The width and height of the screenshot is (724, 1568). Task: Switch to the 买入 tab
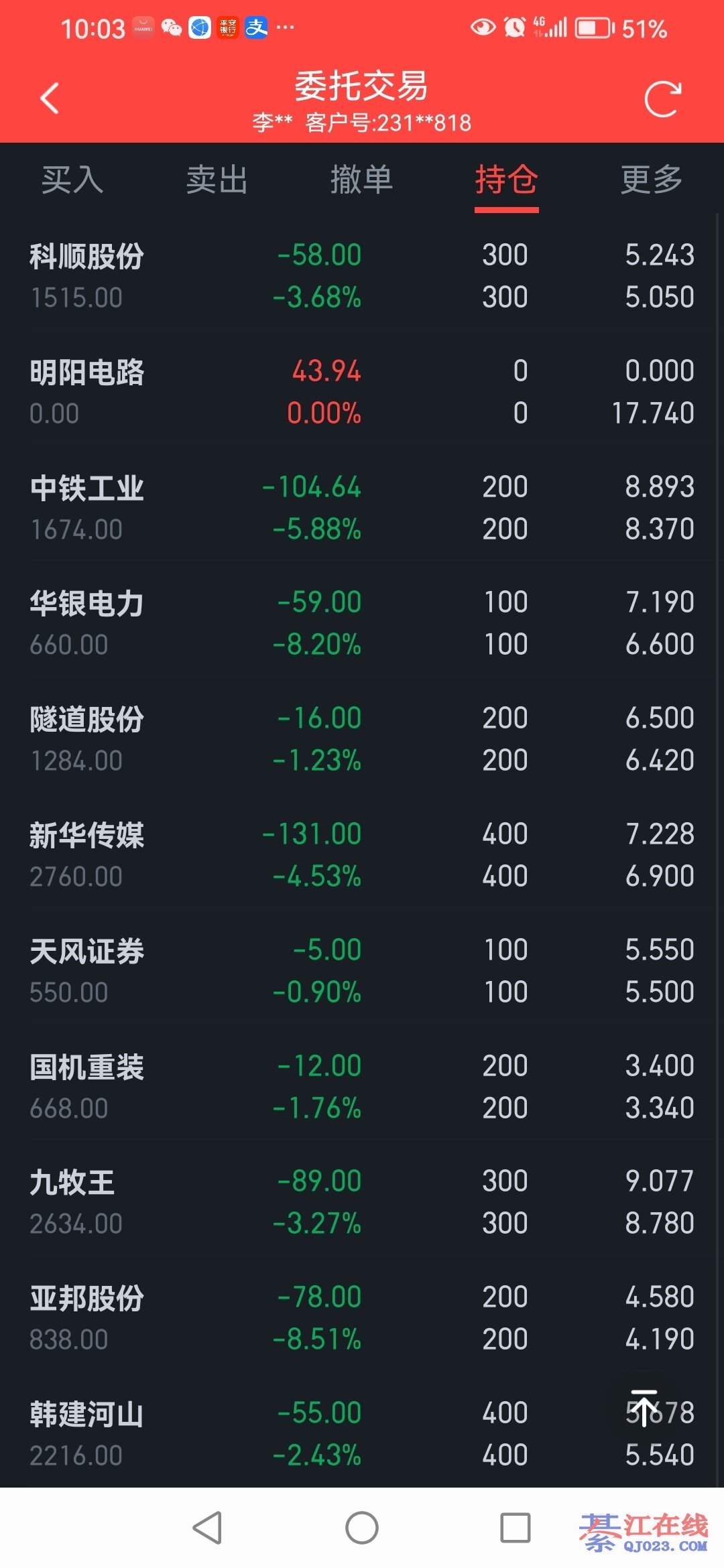(x=72, y=180)
